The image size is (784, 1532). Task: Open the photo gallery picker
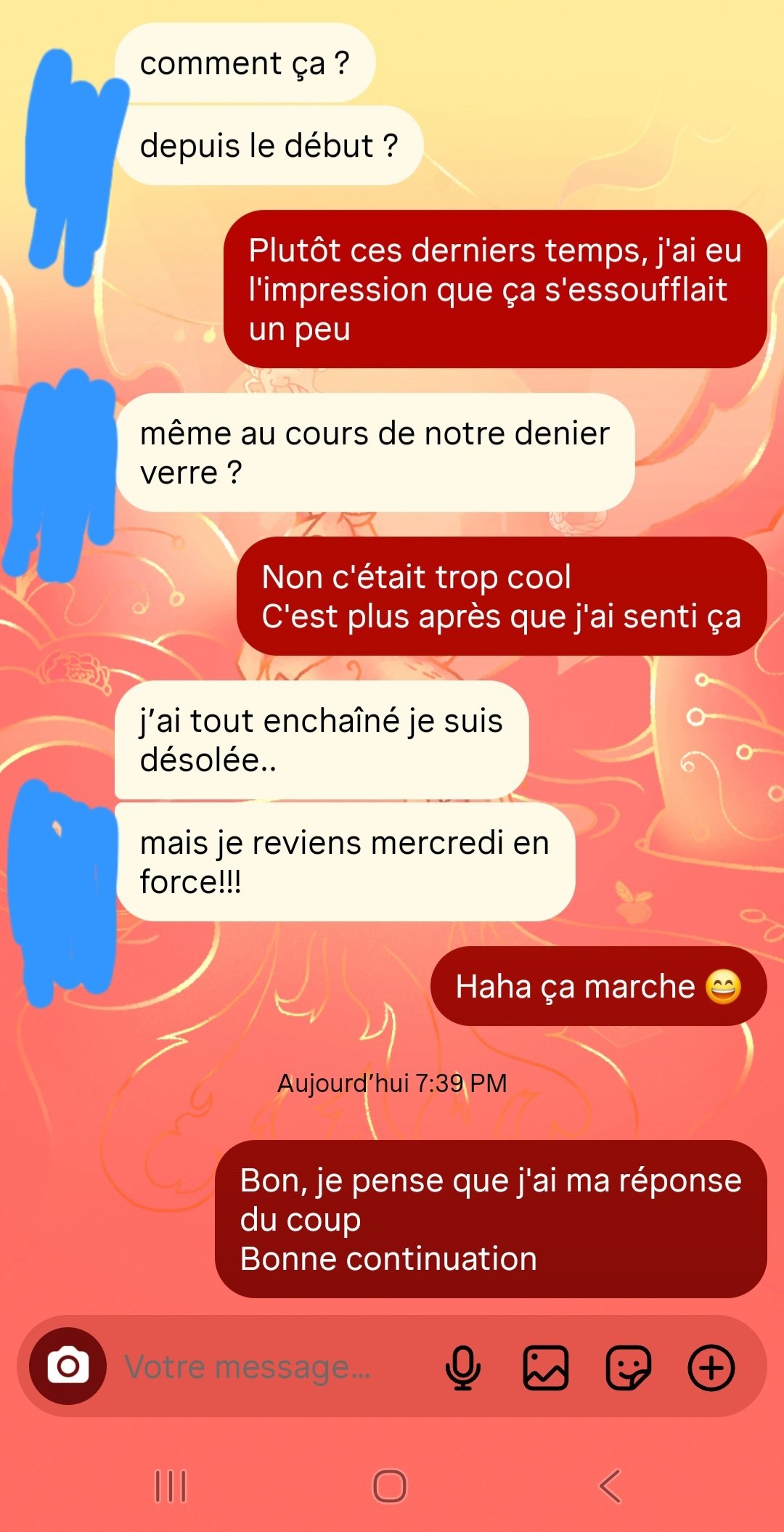(546, 1367)
